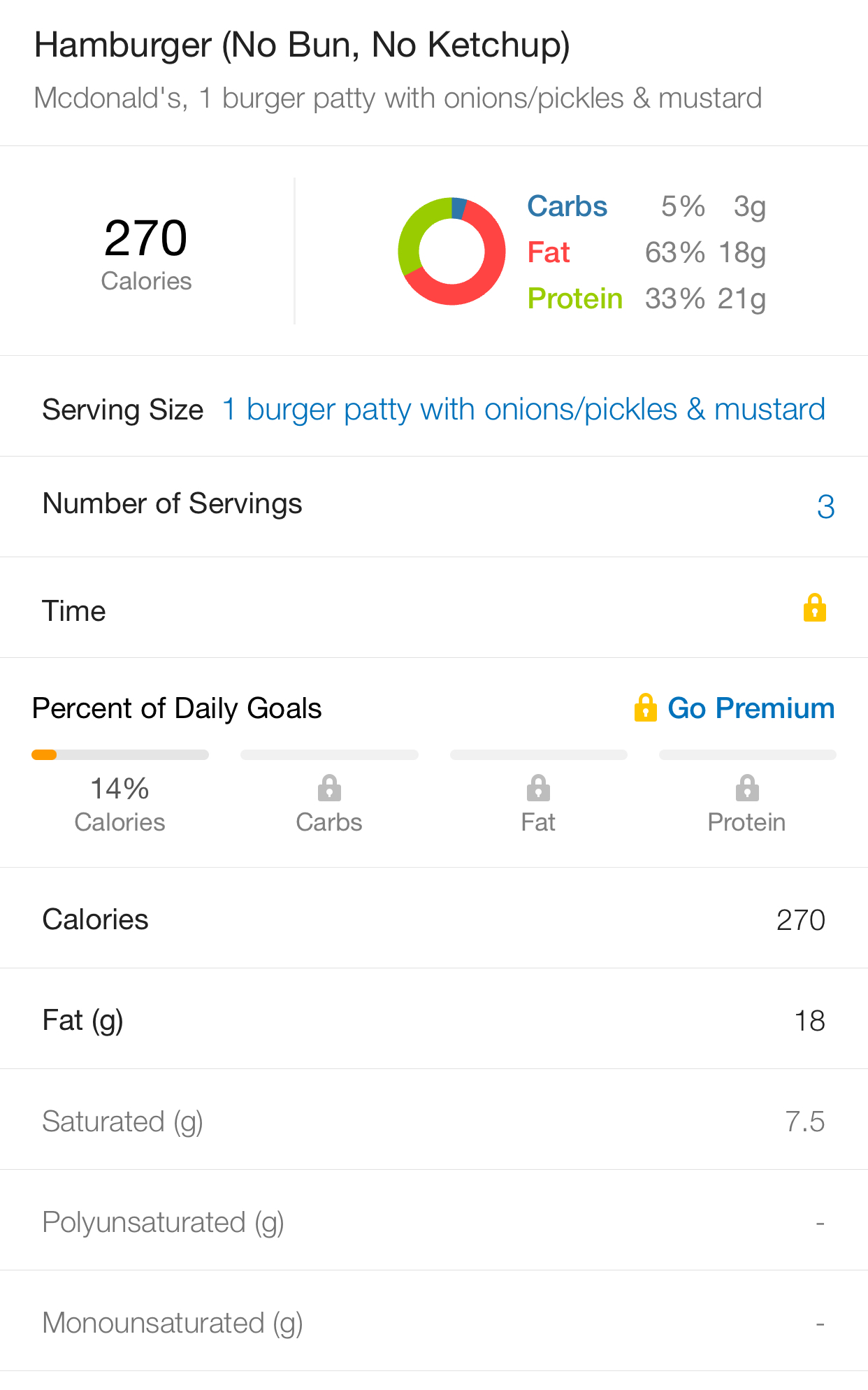Toggle the Carbs macro label

coord(567,206)
